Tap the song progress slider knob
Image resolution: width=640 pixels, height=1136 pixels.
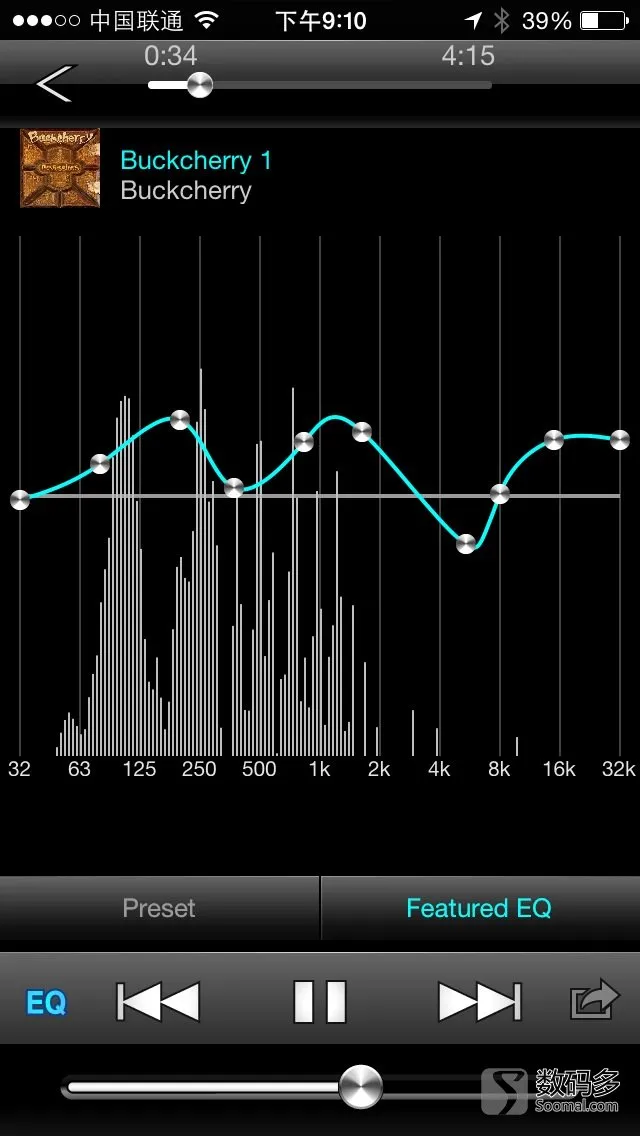coord(199,85)
